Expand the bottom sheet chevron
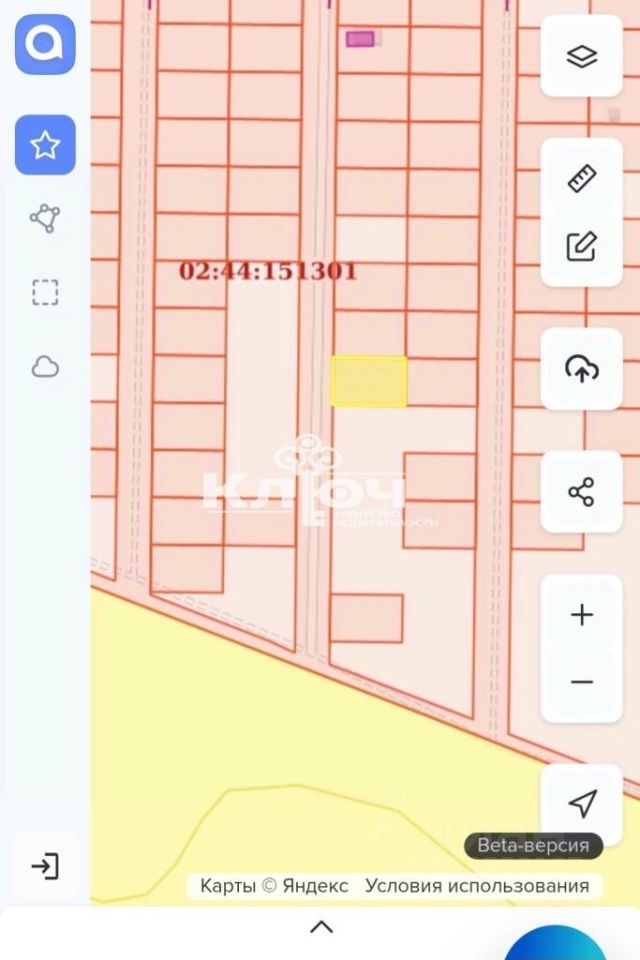Screen dimensions: 640x960 [321, 927]
